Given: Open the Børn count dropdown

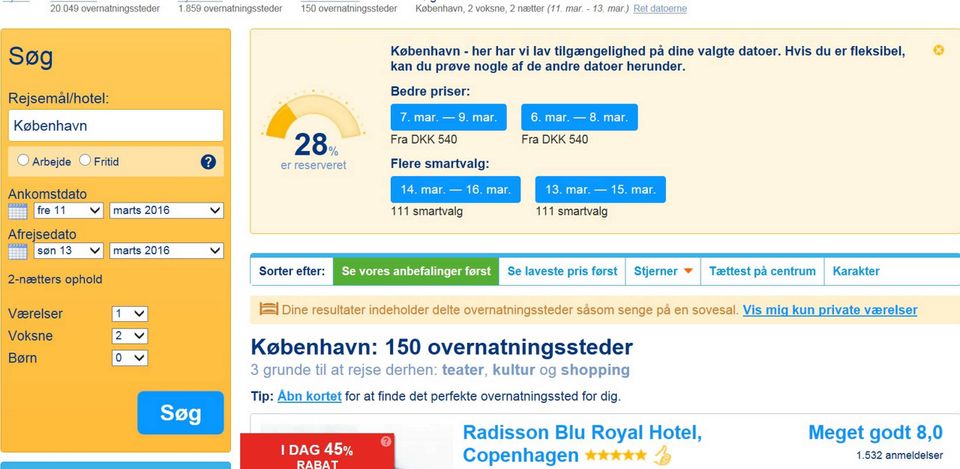Looking at the screenshot, I should click(x=130, y=357).
